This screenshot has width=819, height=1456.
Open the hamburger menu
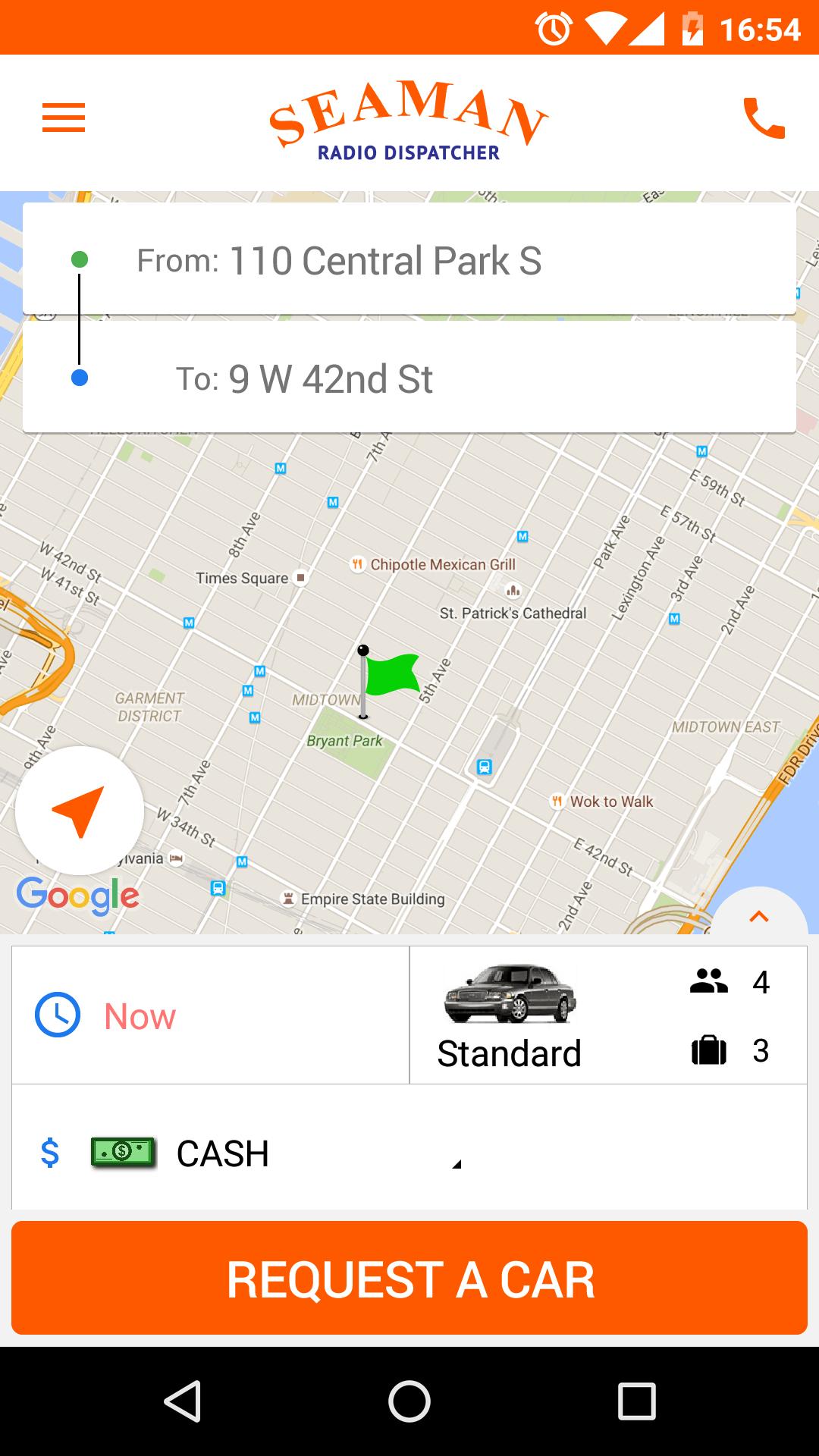[64, 118]
